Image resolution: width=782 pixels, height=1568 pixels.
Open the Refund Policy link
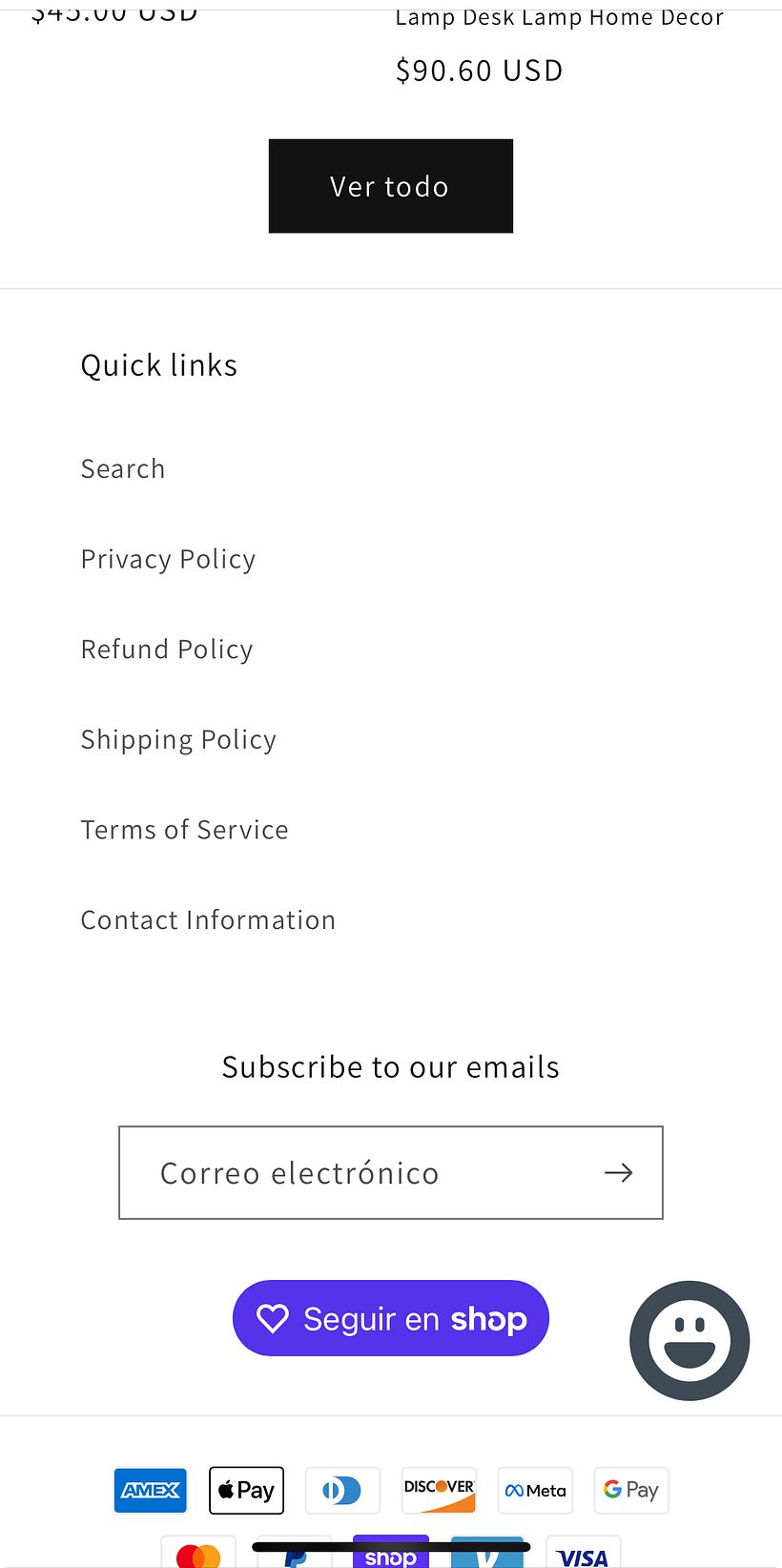click(167, 648)
